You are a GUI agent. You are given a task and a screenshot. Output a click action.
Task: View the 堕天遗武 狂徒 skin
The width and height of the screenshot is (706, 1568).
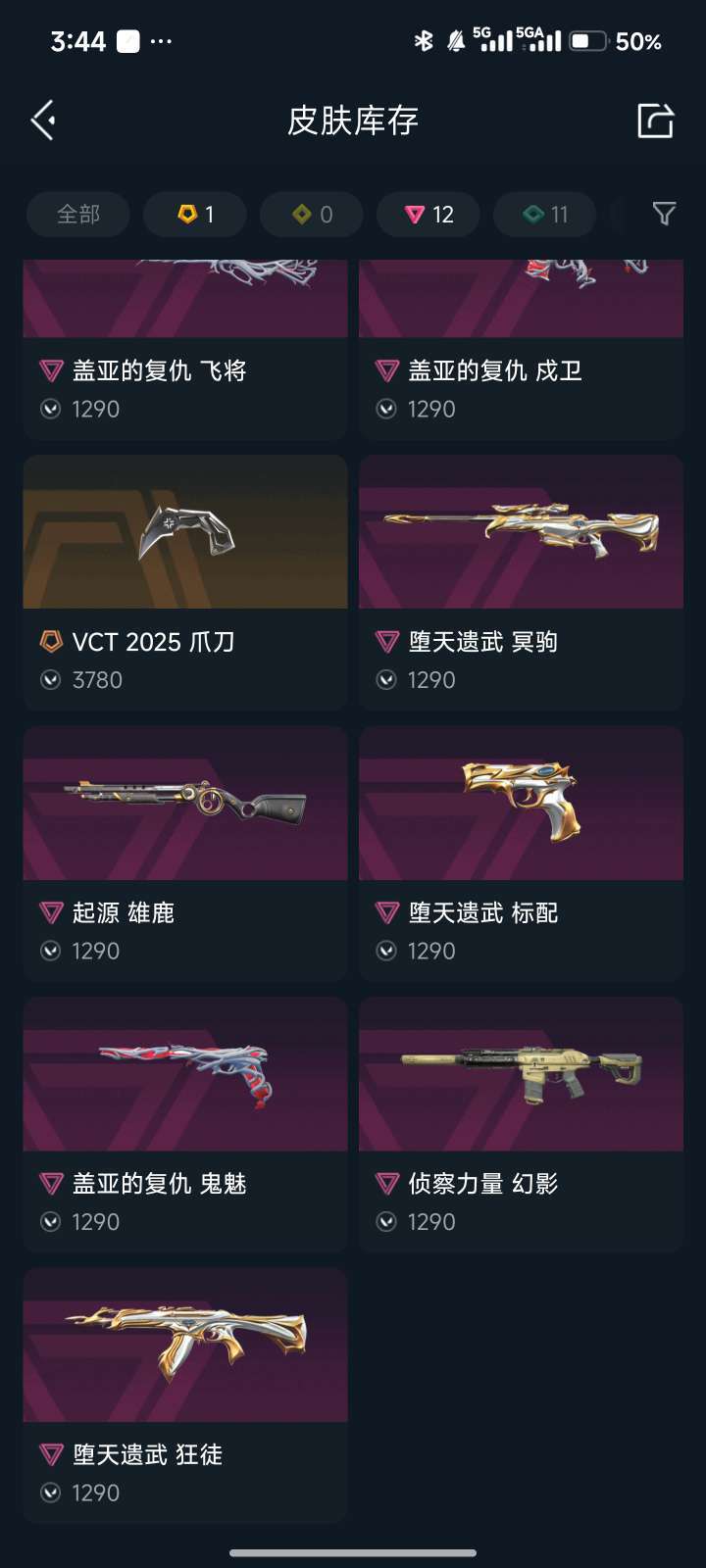click(185, 1396)
